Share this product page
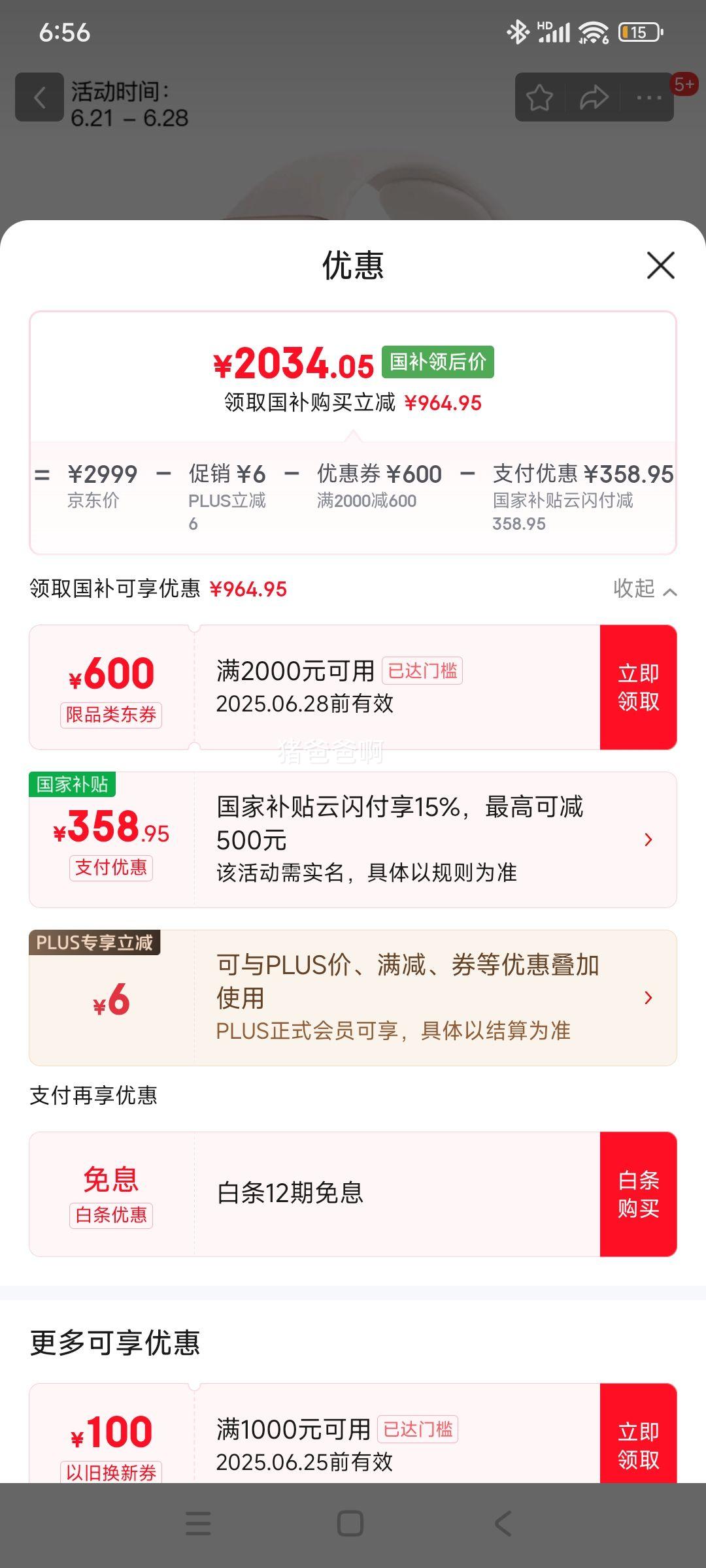The height and width of the screenshot is (1568, 706). [x=594, y=98]
